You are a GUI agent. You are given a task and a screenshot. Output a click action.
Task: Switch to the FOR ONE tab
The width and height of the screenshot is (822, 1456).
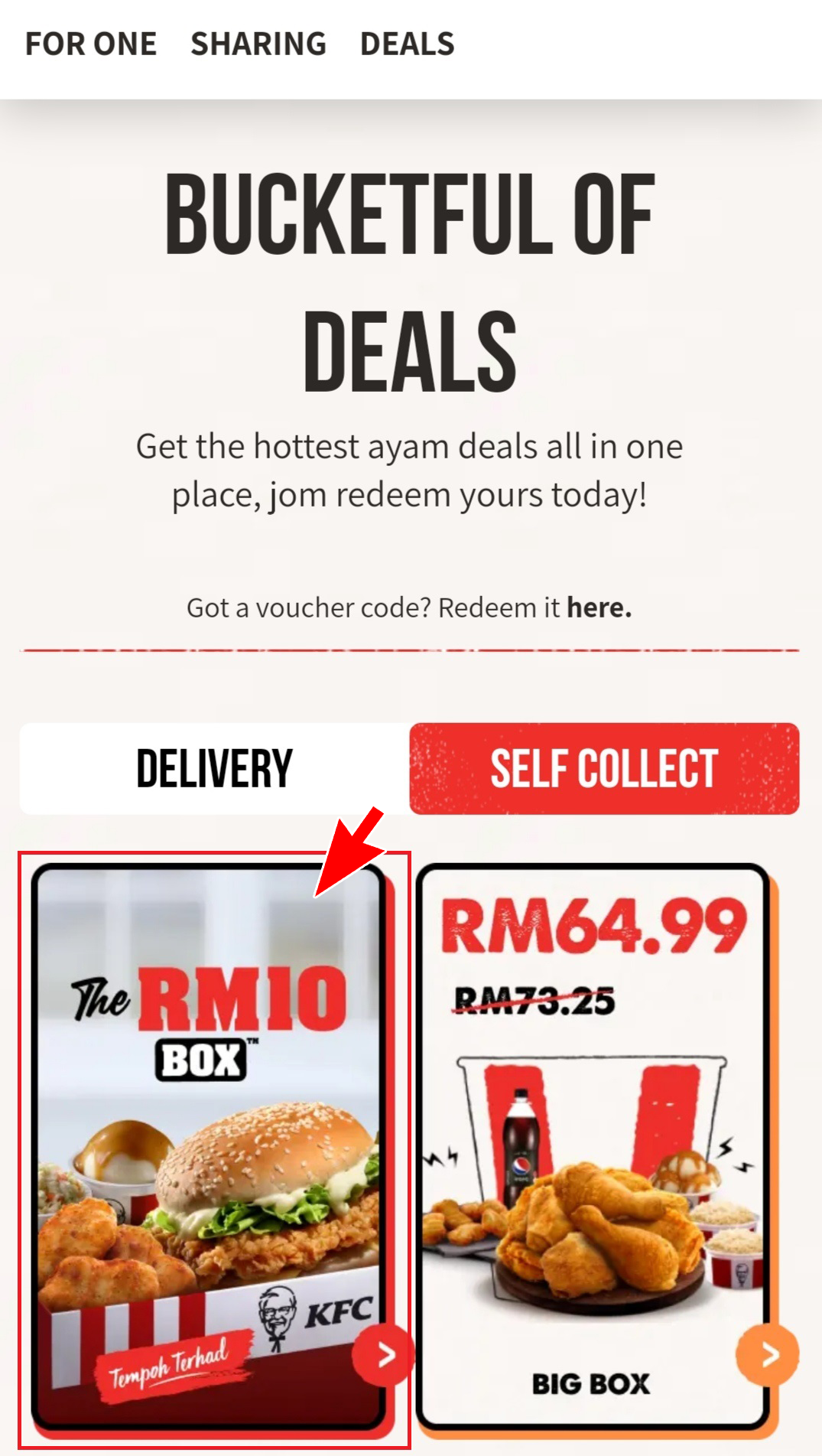click(x=91, y=44)
